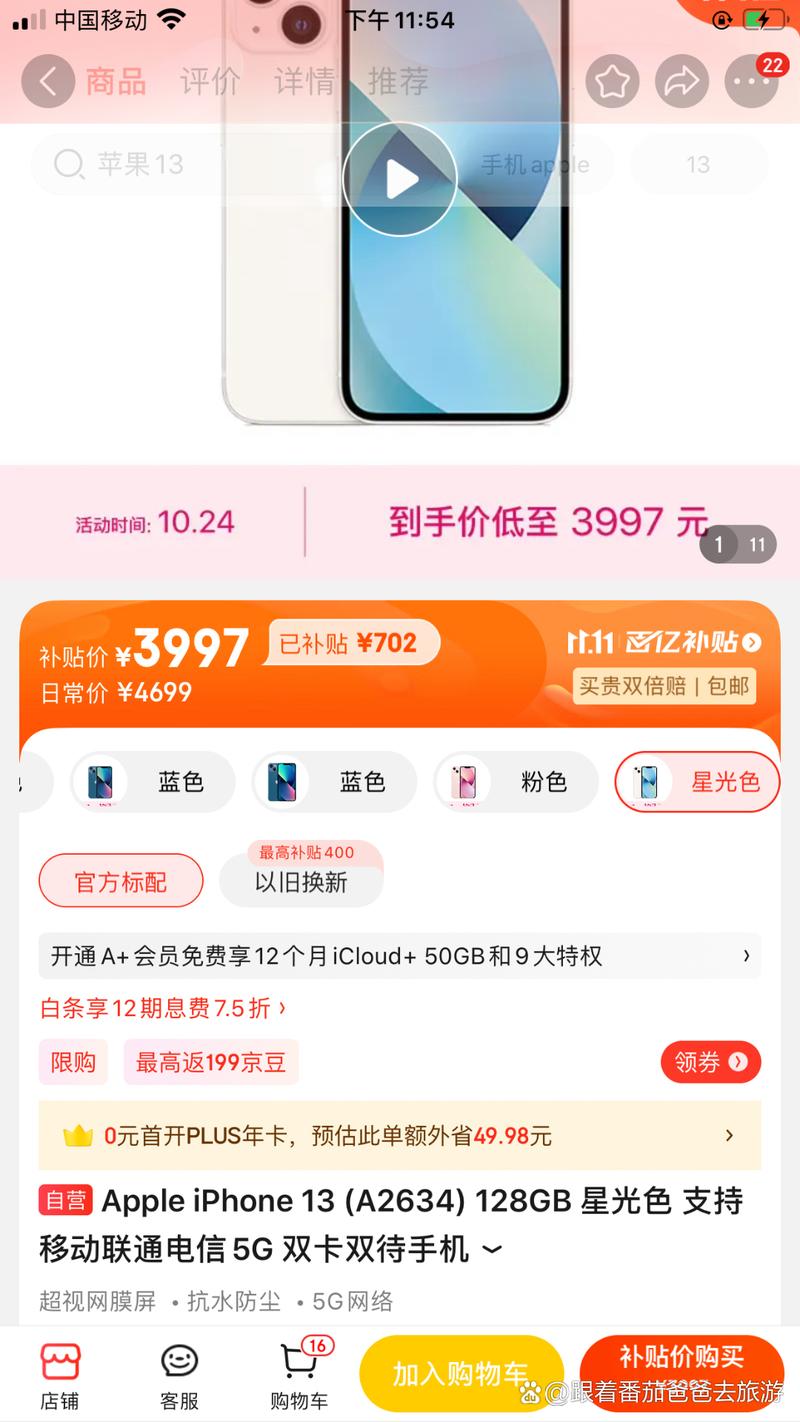This screenshot has height=1422, width=800.
Task: Play the product video
Action: (400, 180)
